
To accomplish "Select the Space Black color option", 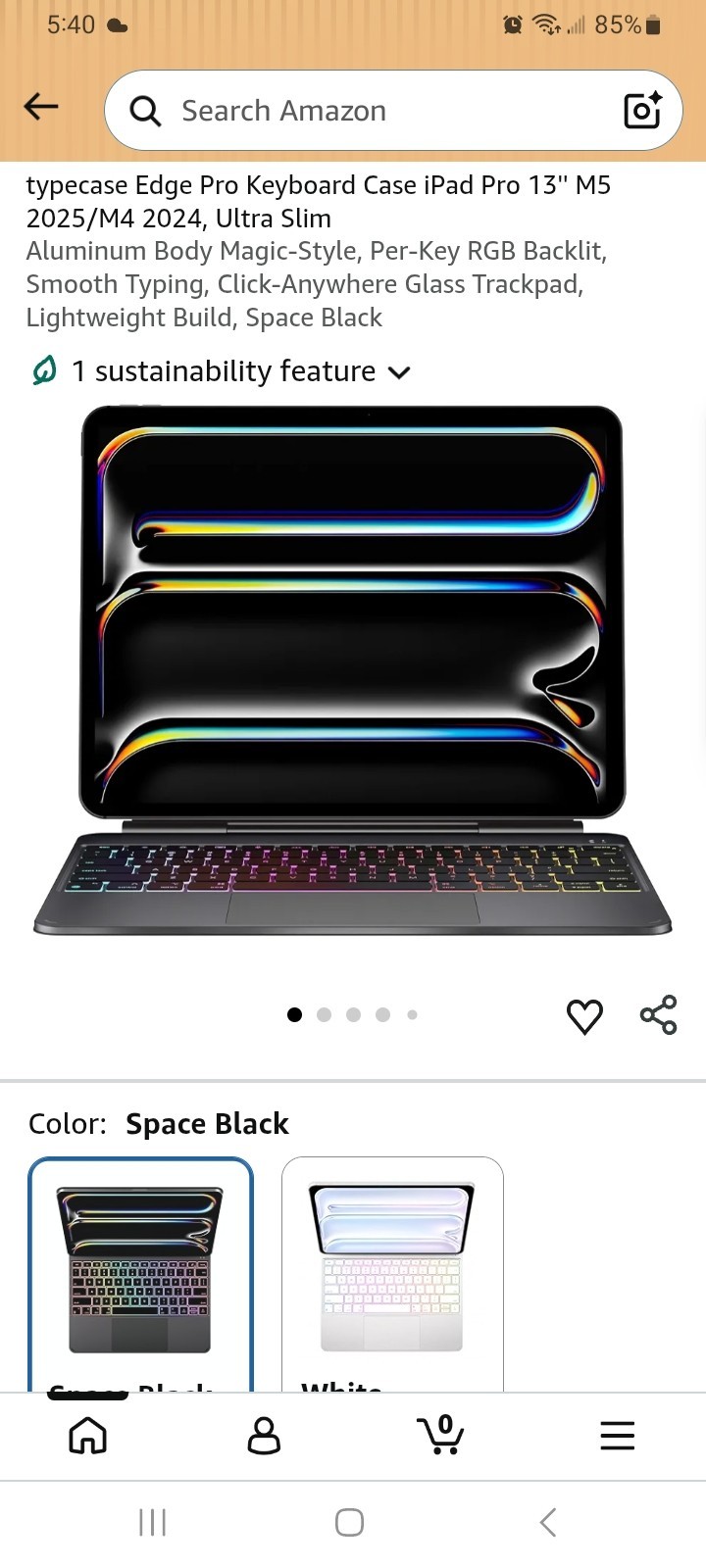I will 141,1274.
